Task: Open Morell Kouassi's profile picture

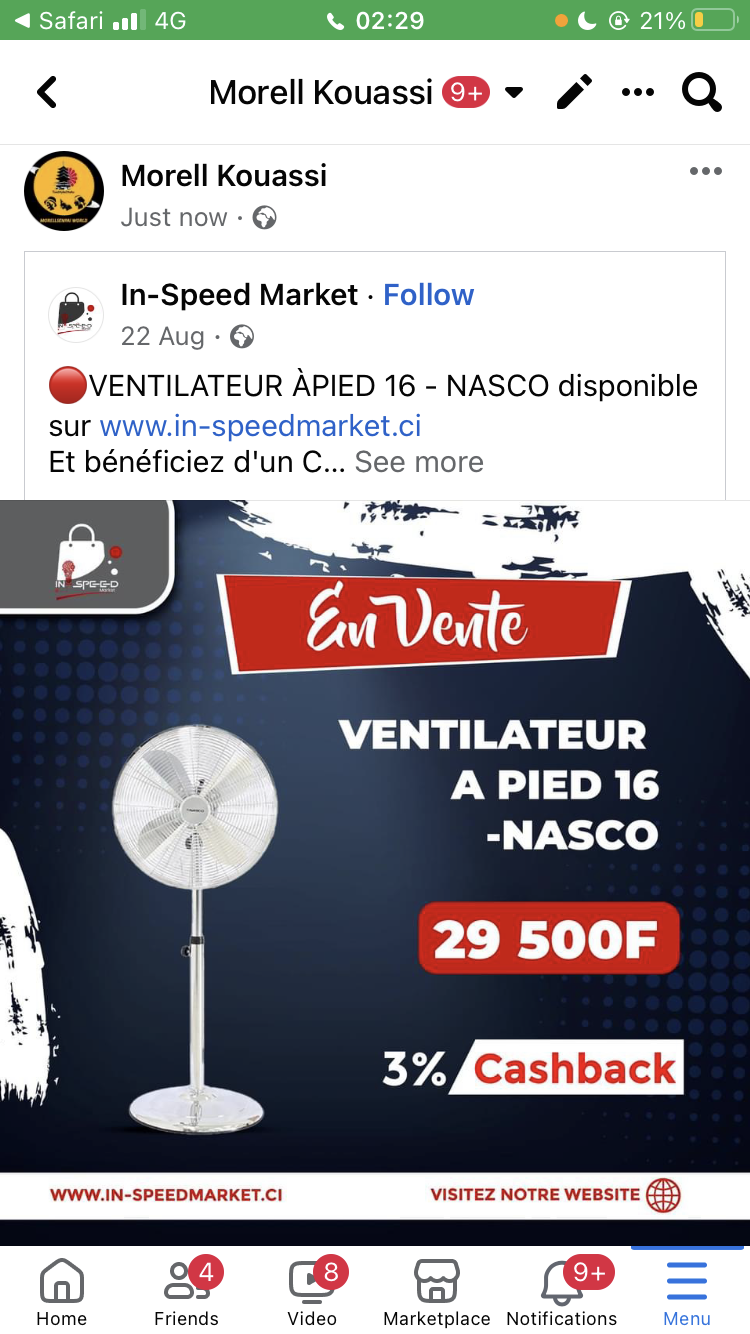Action: click(x=64, y=191)
